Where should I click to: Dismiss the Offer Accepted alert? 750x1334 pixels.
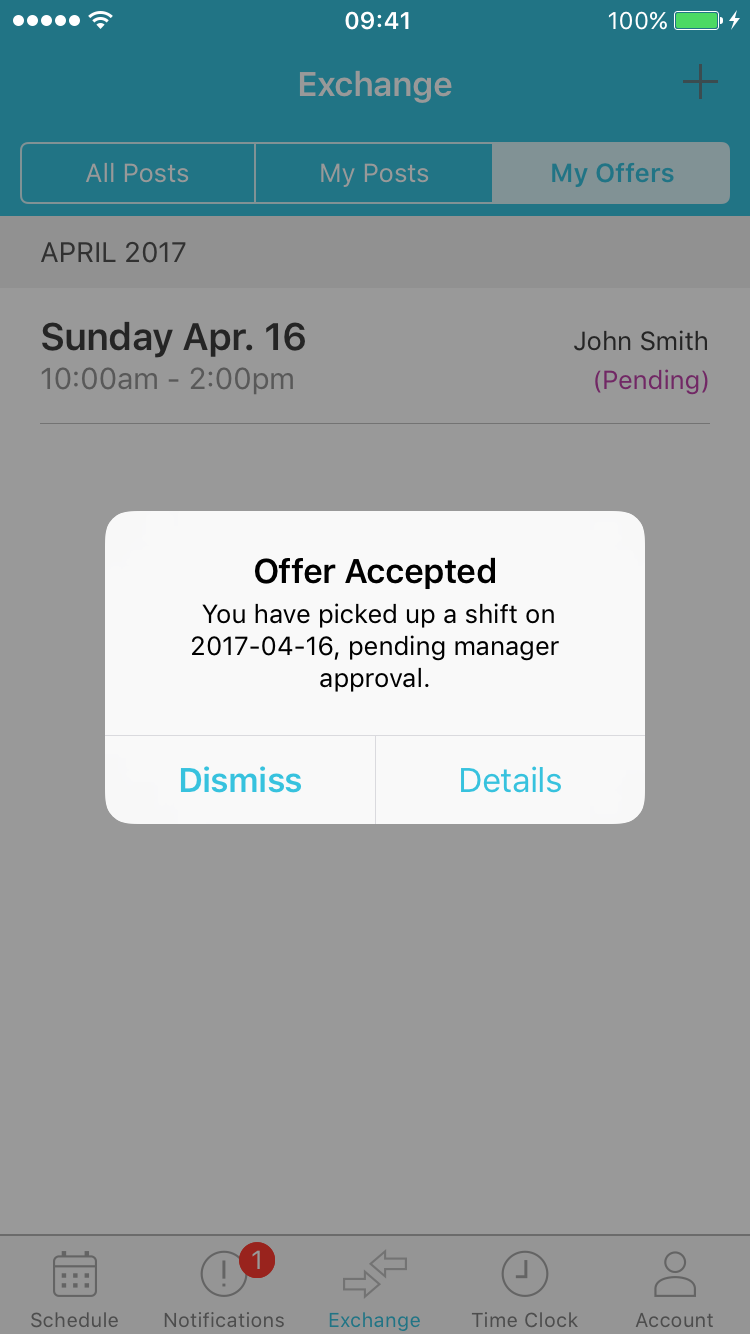240,780
